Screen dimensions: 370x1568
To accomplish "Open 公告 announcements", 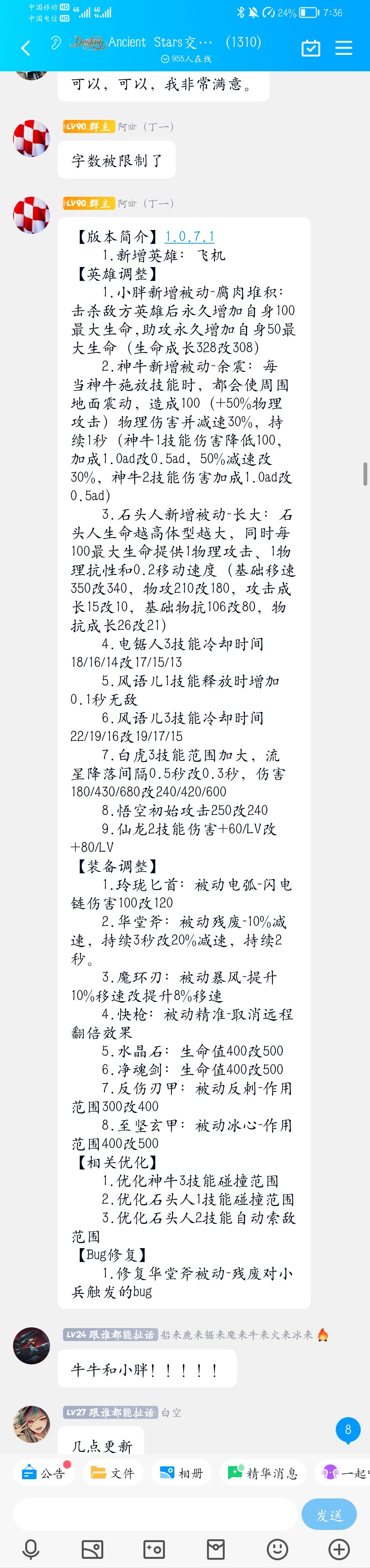I will point(42,1472).
